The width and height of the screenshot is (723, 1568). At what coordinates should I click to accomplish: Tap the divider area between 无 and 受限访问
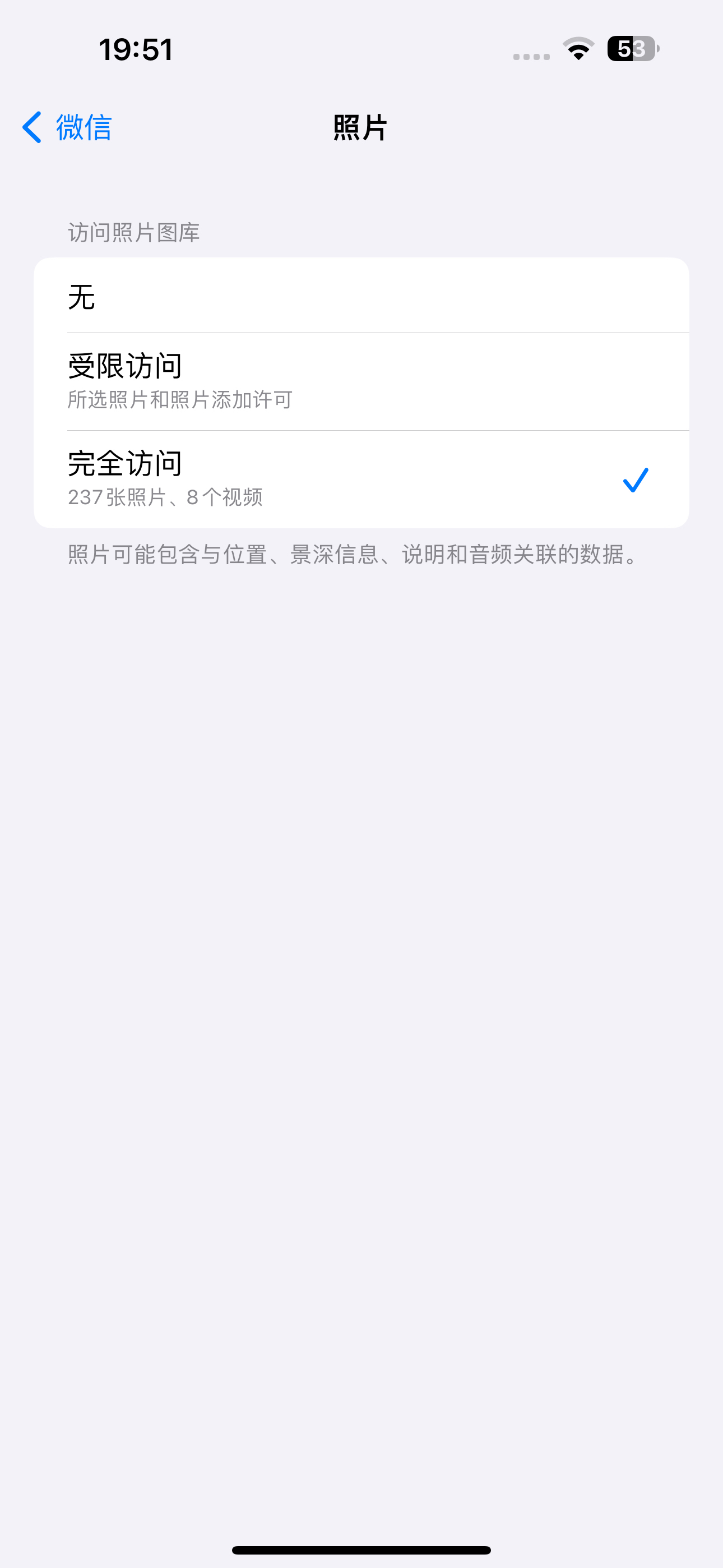[361, 333]
